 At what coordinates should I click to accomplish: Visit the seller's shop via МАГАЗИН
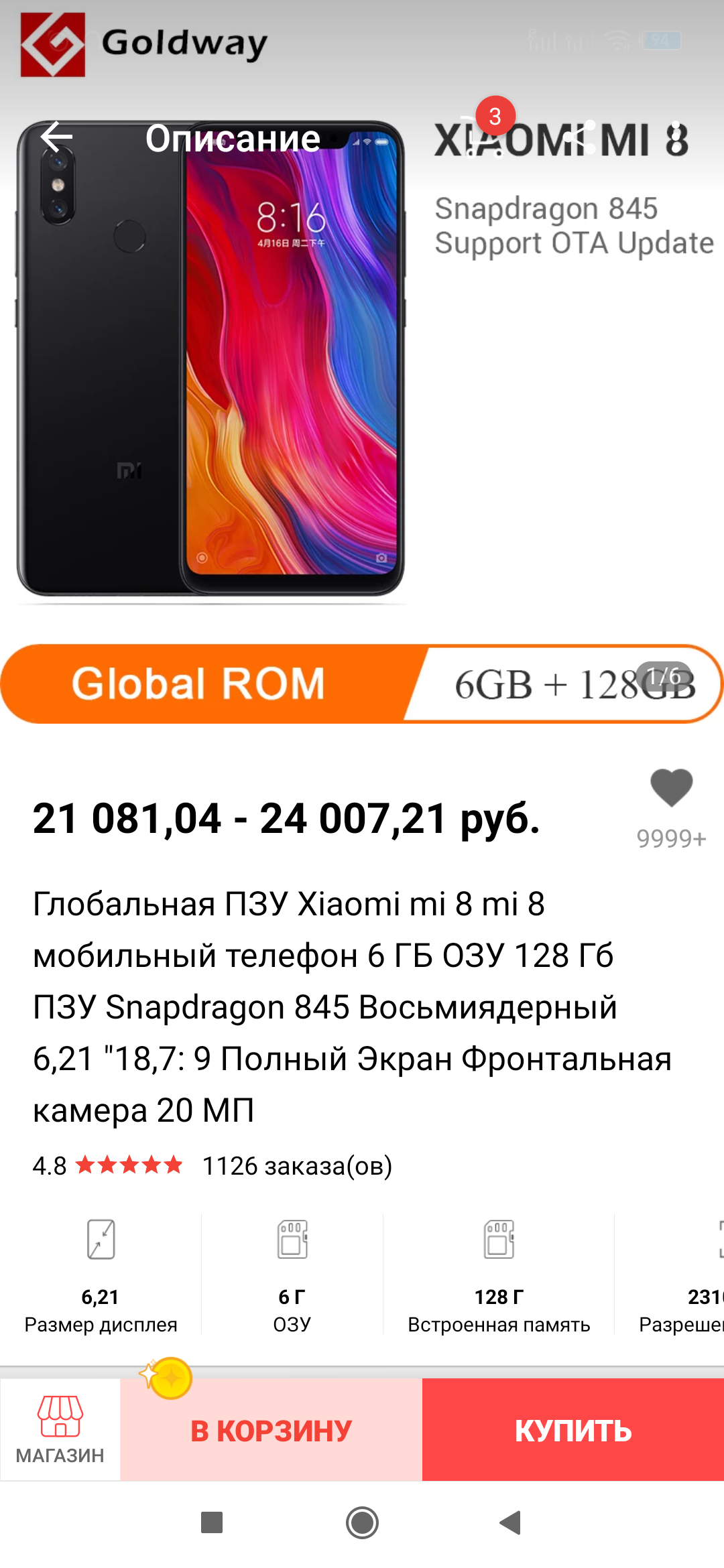tap(60, 1429)
